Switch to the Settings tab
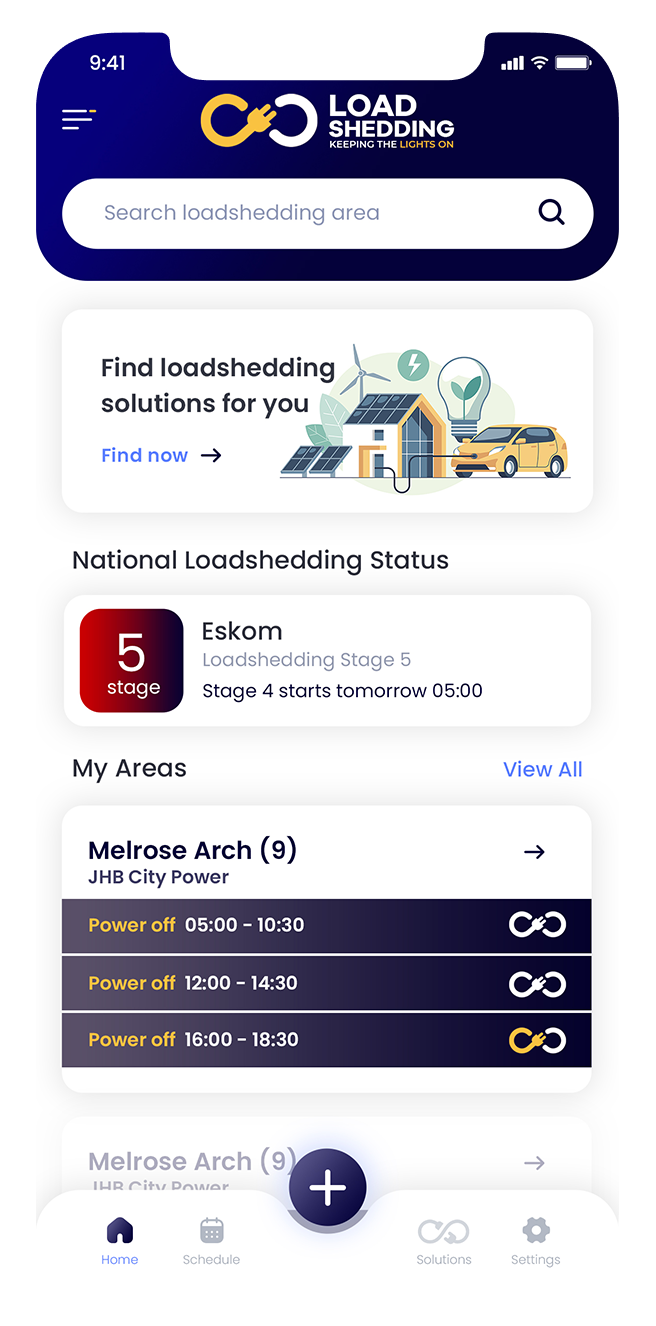The width and height of the screenshot is (656, 1326). tap(536, 1241)
